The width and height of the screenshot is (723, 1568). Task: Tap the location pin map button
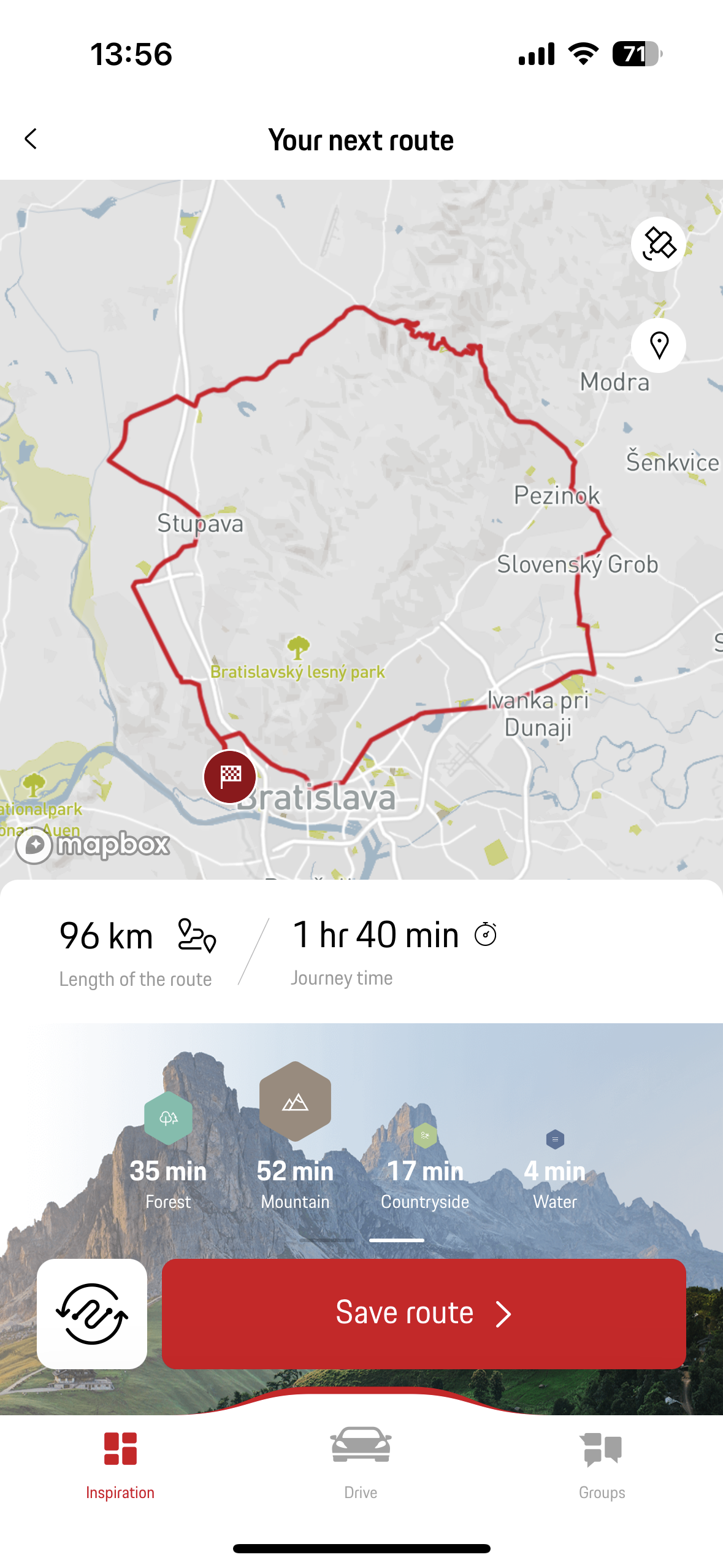click(659, 345)
